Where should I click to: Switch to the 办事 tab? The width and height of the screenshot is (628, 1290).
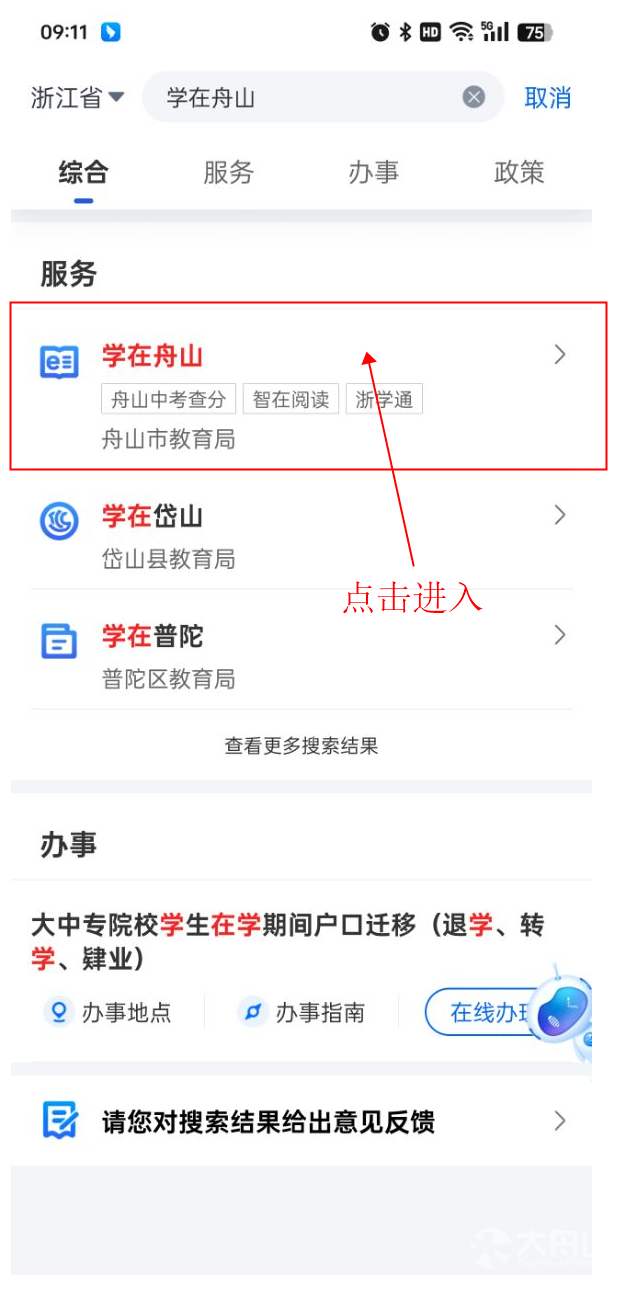[373, 173]
